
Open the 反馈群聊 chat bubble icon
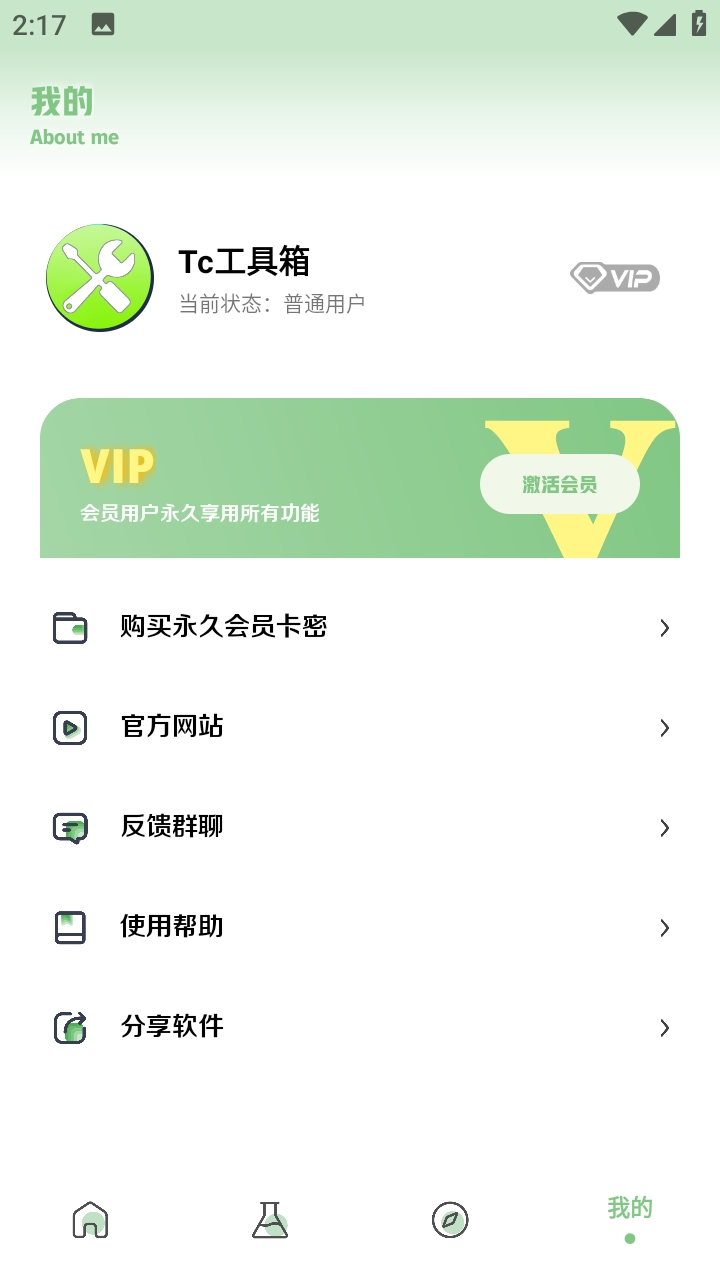coord(69,828)
